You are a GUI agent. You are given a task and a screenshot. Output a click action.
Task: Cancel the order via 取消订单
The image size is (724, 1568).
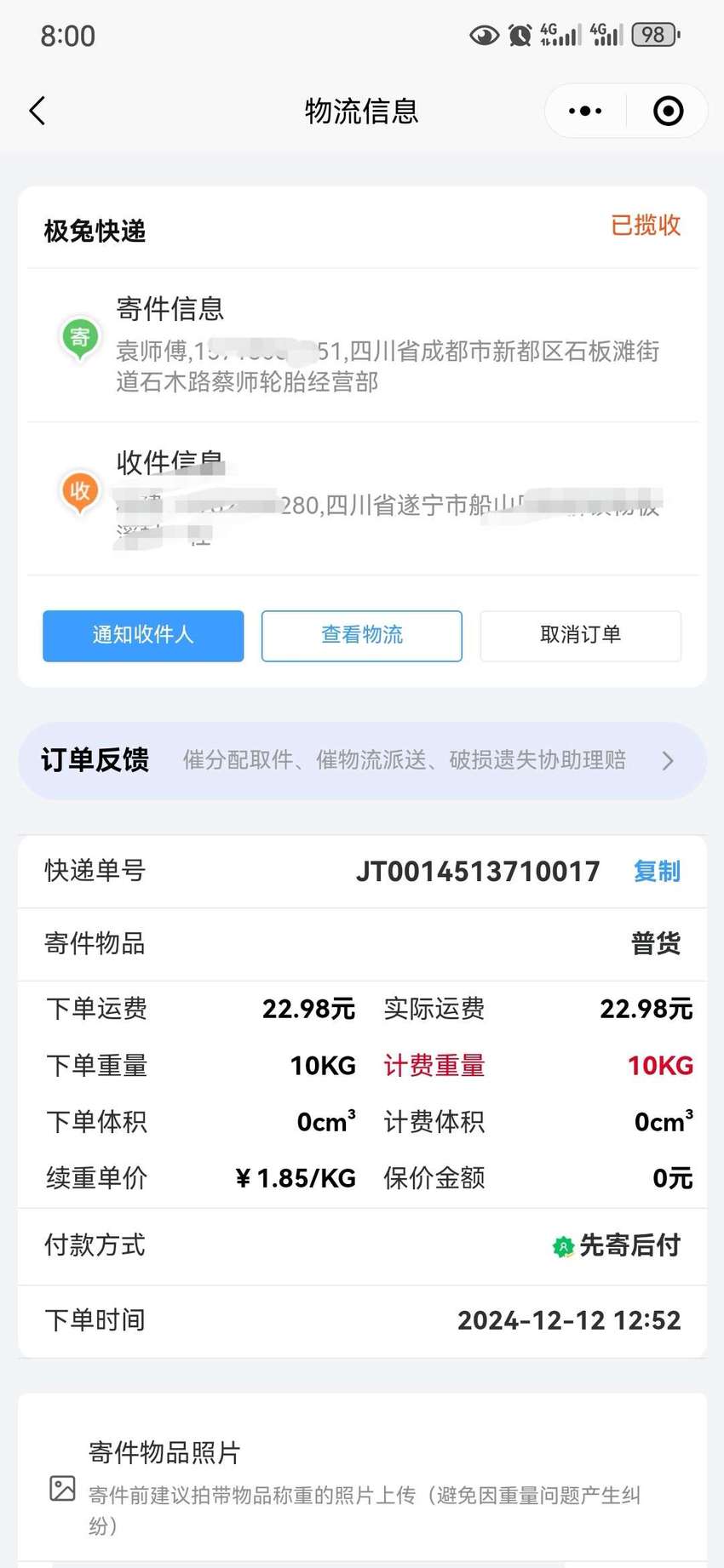(x=581, y=635)
